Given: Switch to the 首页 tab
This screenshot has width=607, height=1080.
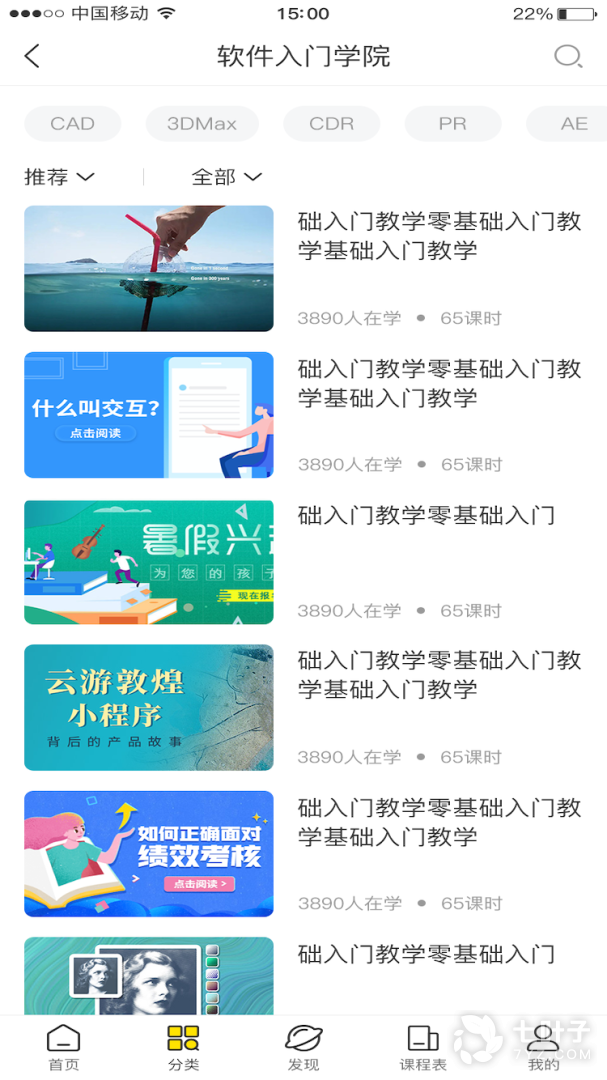Looking at the screenshot, I should [x=63, y=1048].
